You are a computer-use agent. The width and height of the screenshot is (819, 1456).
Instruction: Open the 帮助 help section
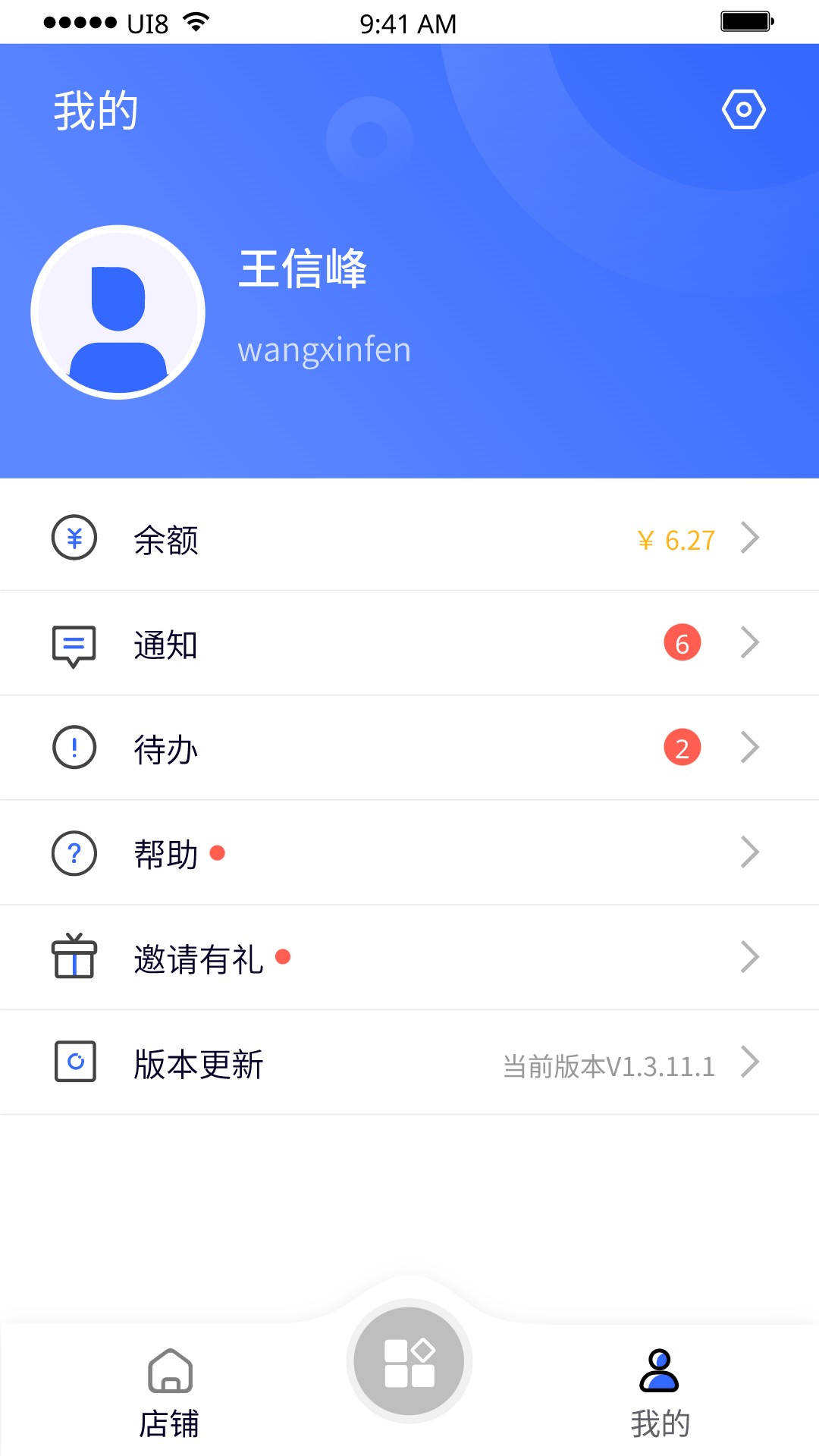point(165,852)
